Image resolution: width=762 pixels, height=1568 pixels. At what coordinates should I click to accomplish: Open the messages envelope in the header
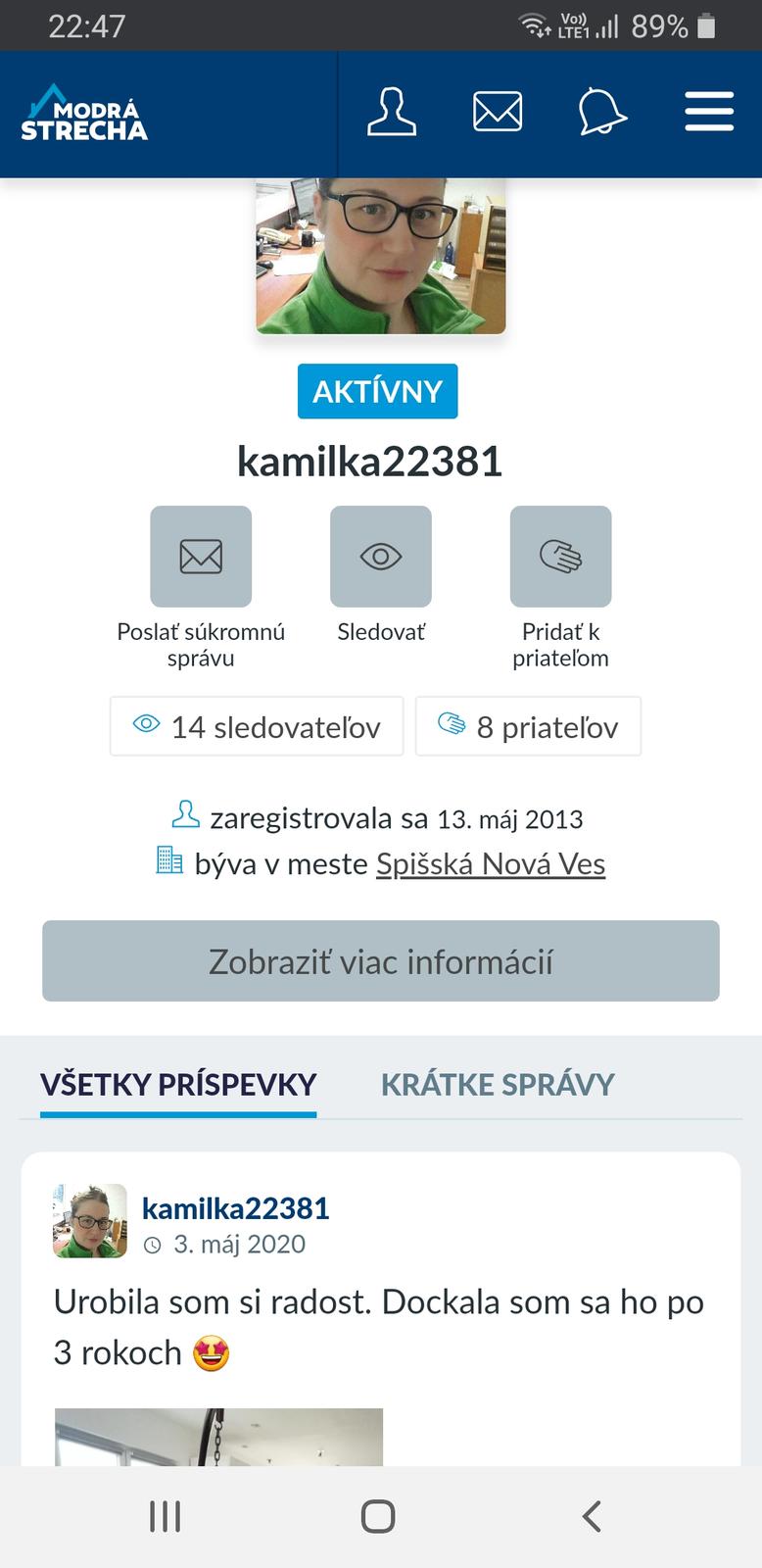click(498, 112)
